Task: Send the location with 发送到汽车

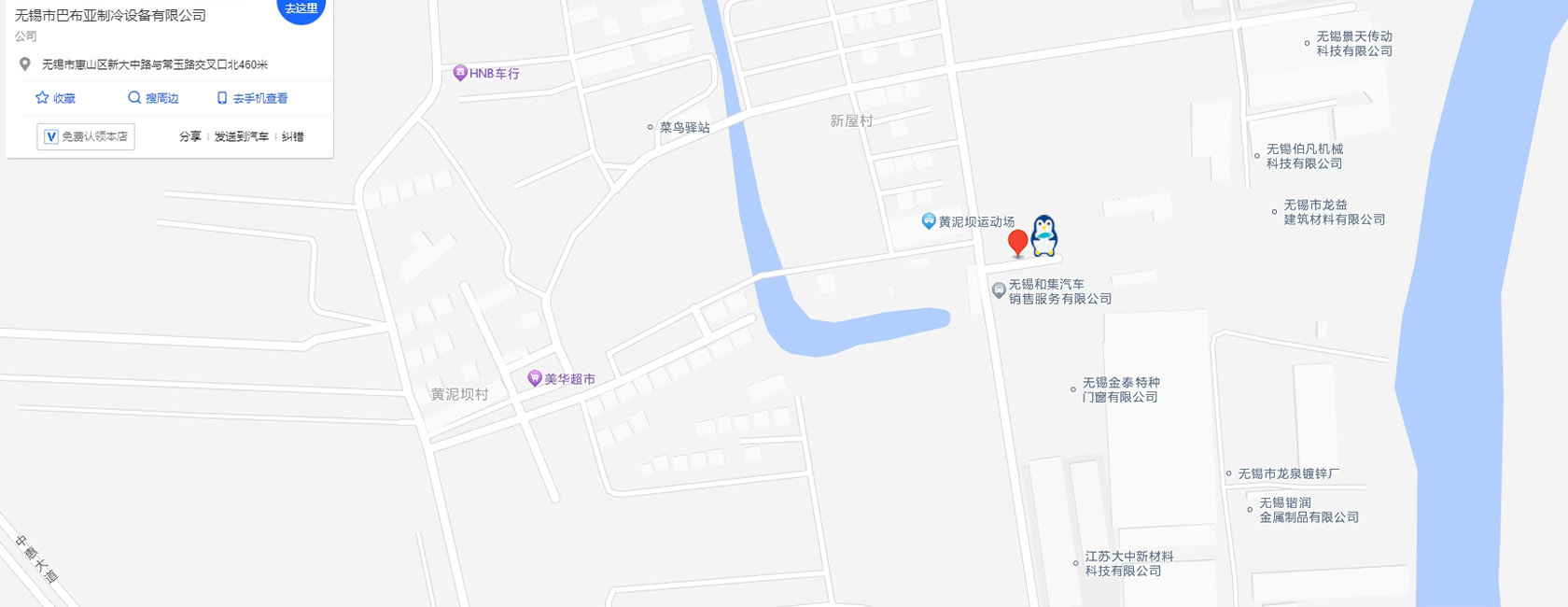Action: click(241, 136)
